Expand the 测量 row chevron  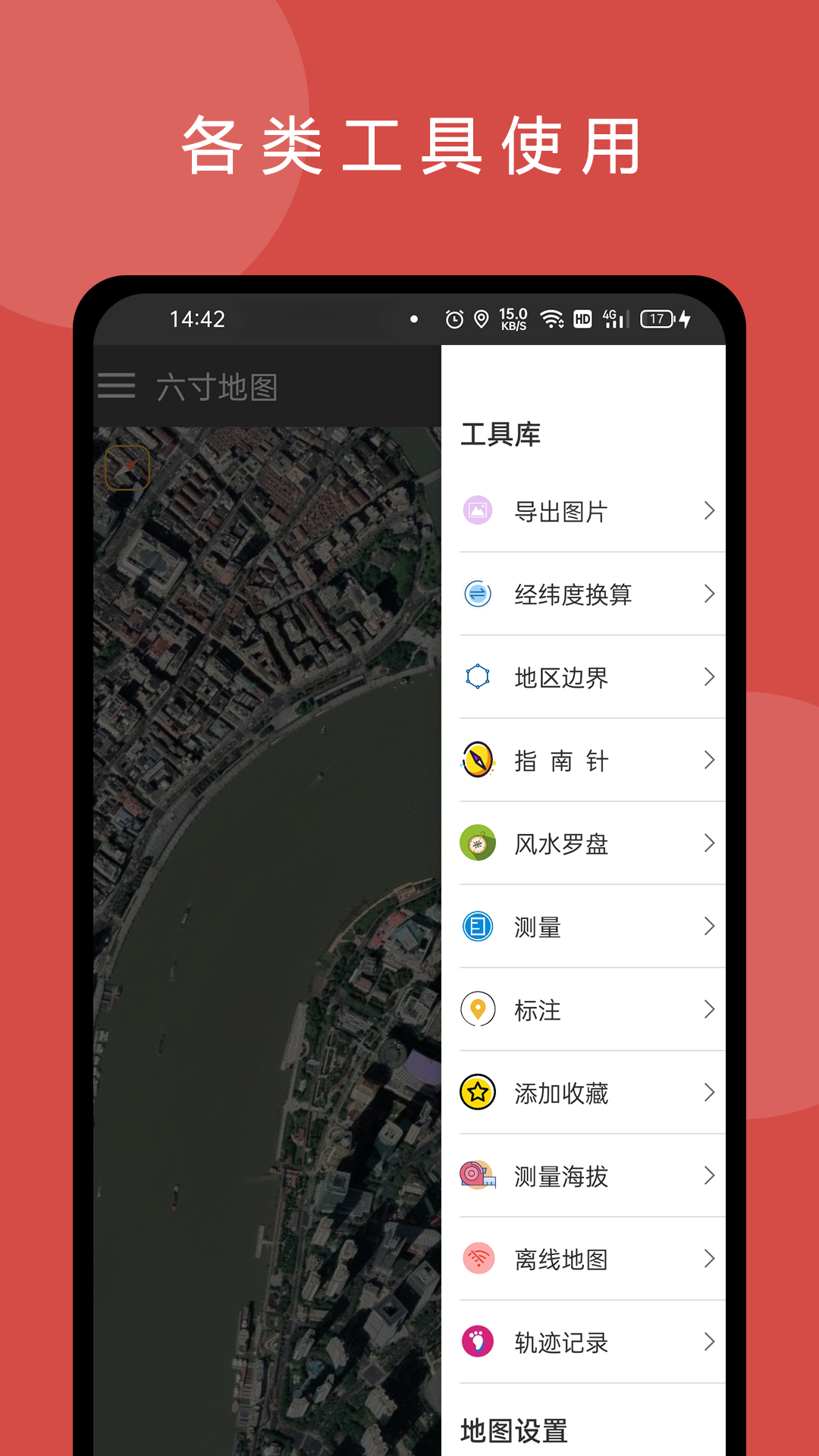point(709,926)
